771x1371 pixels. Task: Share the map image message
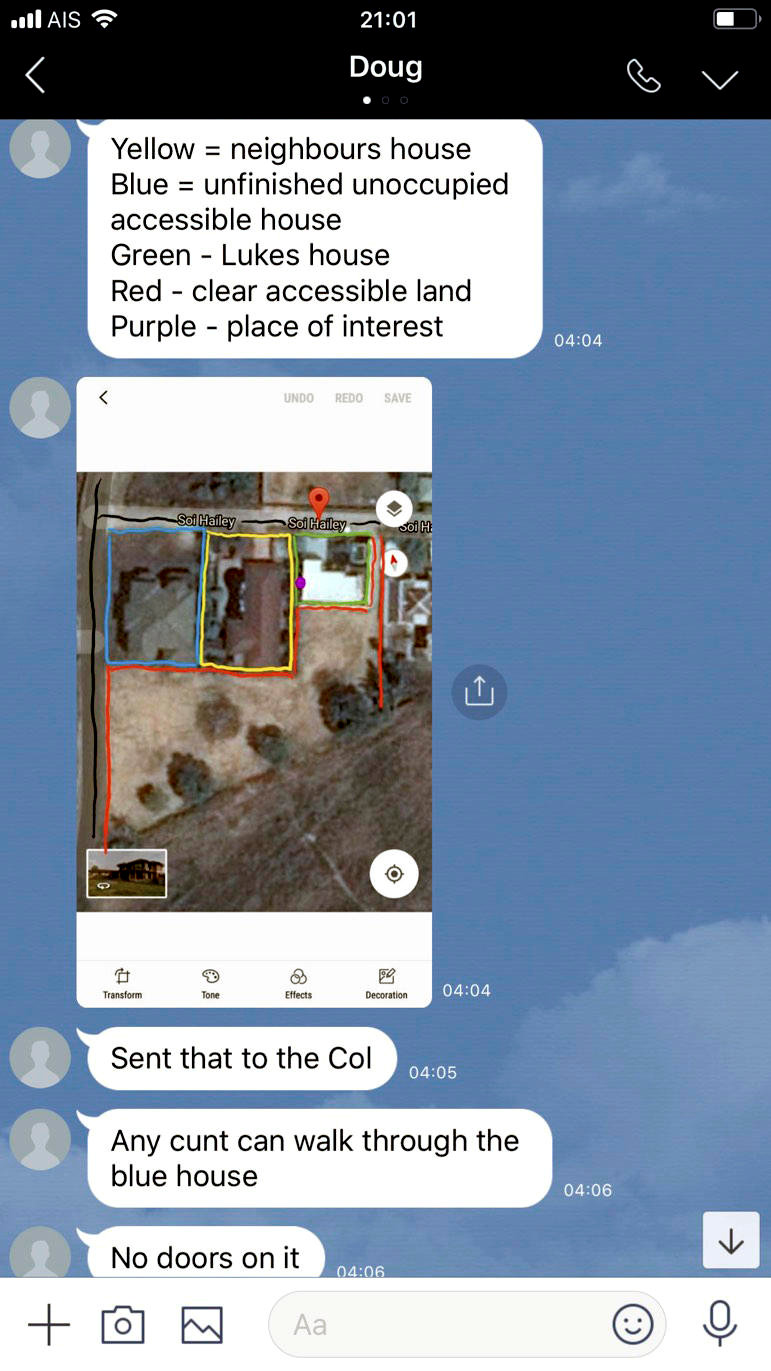point(479,691)
